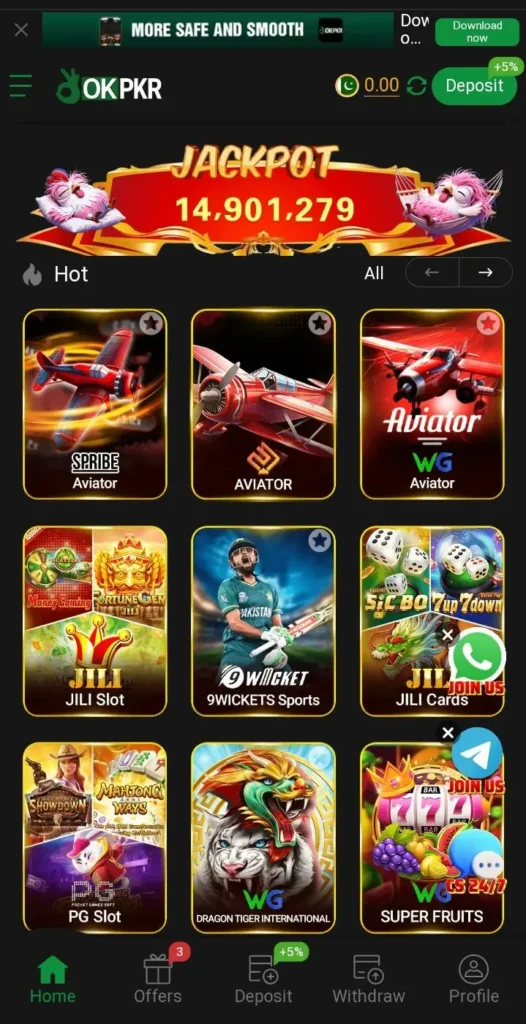Open the PG Slot category
The width and height of the screenshot is (526, 1024).
pyautogui.click(x=95, y=838)
